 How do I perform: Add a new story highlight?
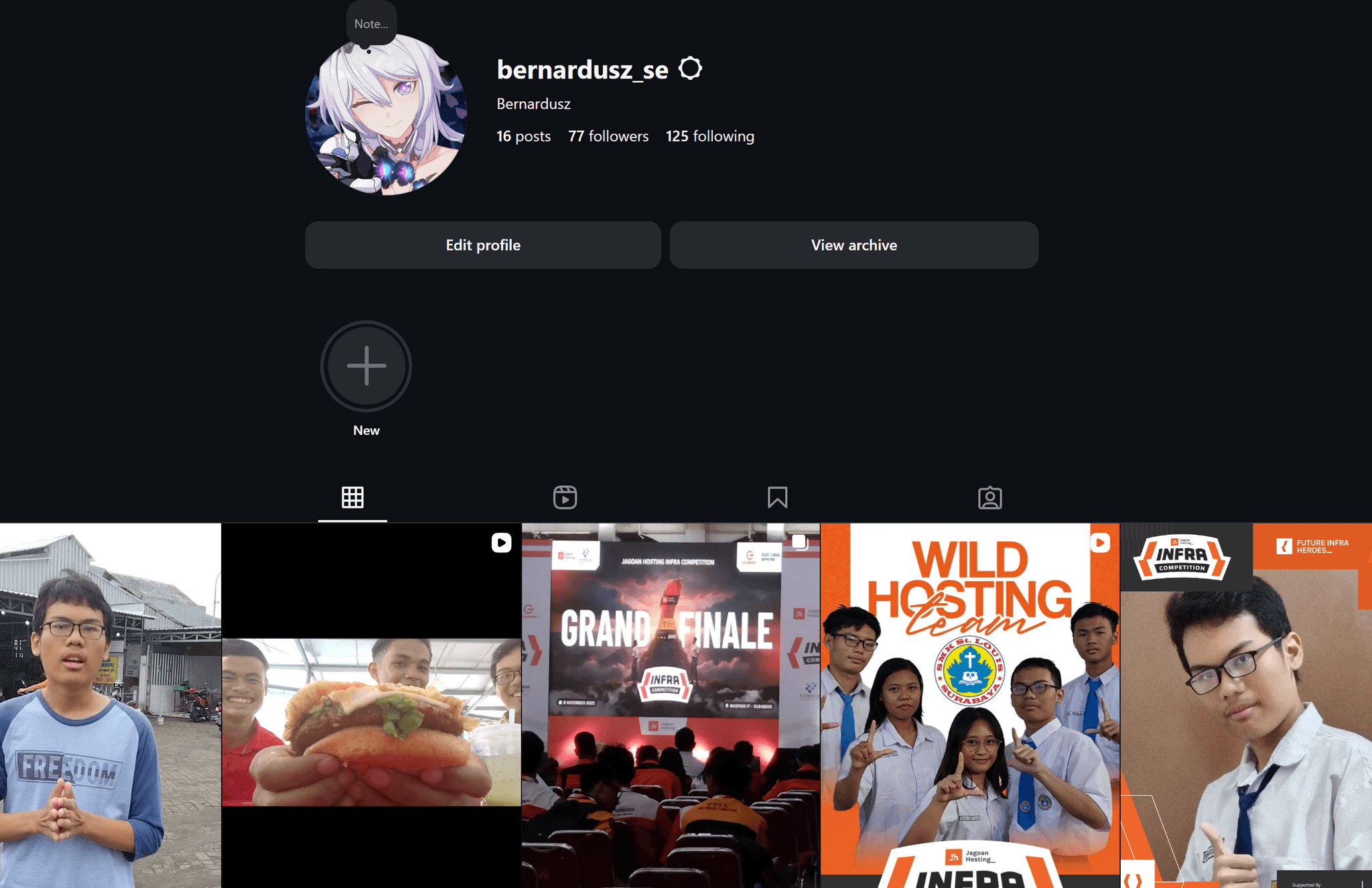366,366
